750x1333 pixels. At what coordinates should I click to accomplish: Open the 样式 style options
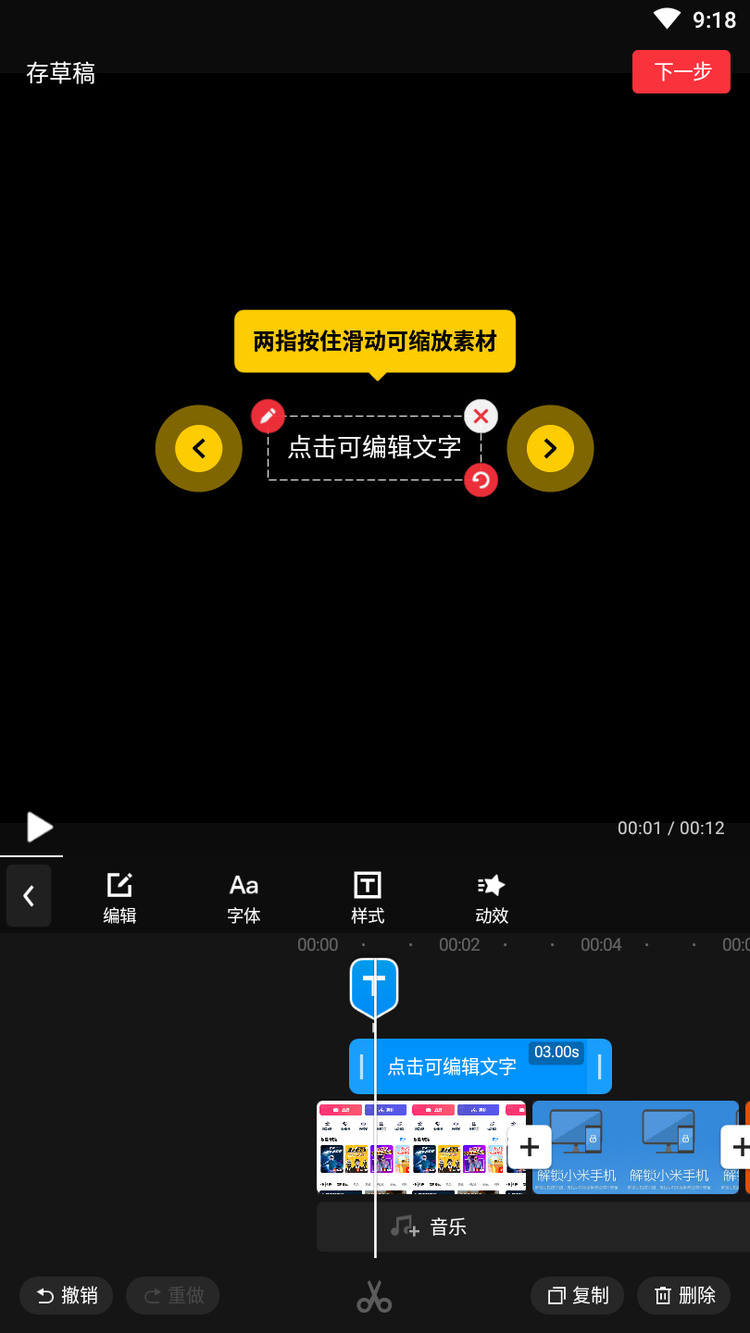368,897
